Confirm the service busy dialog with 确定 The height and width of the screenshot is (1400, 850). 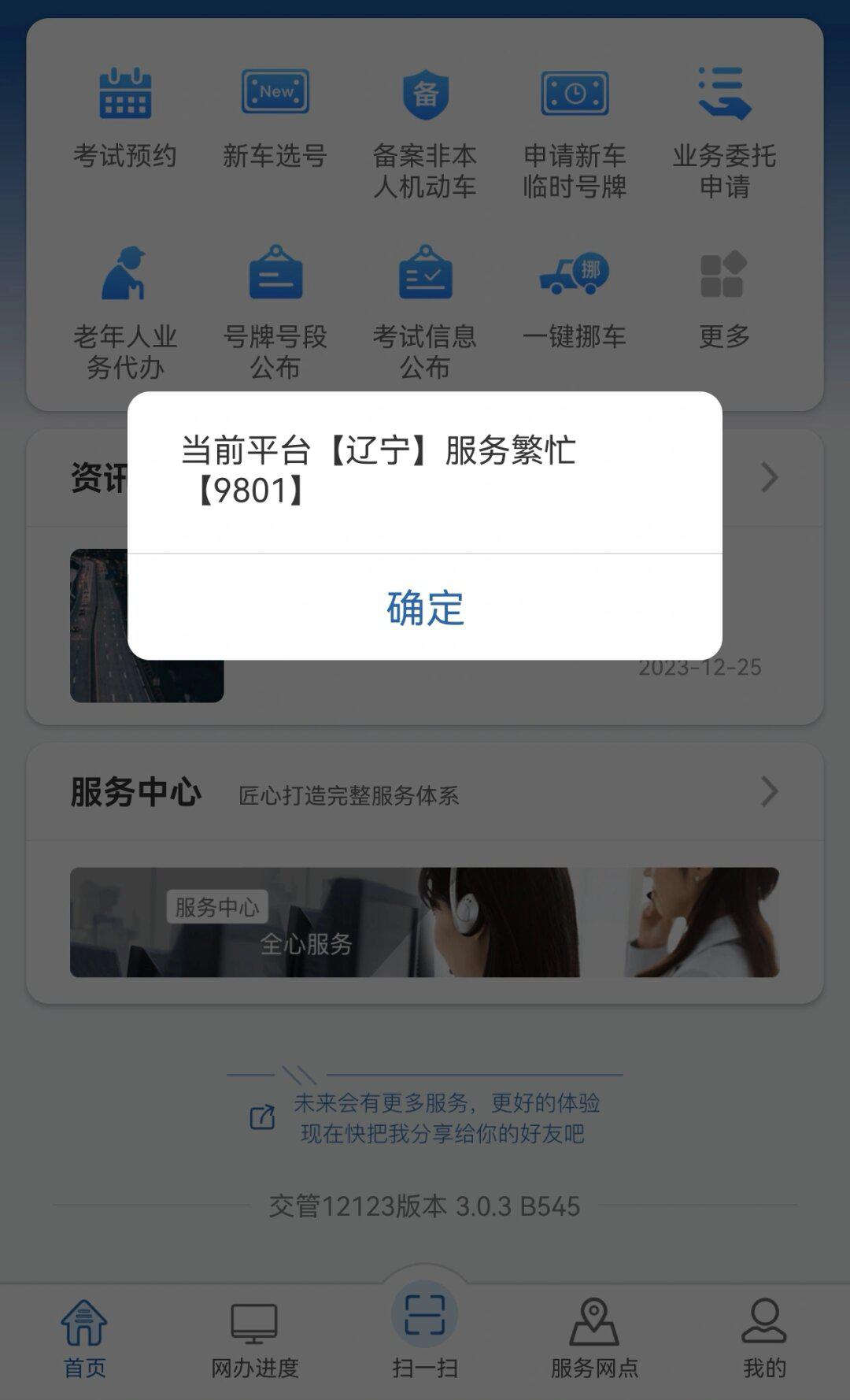(425, 607)
